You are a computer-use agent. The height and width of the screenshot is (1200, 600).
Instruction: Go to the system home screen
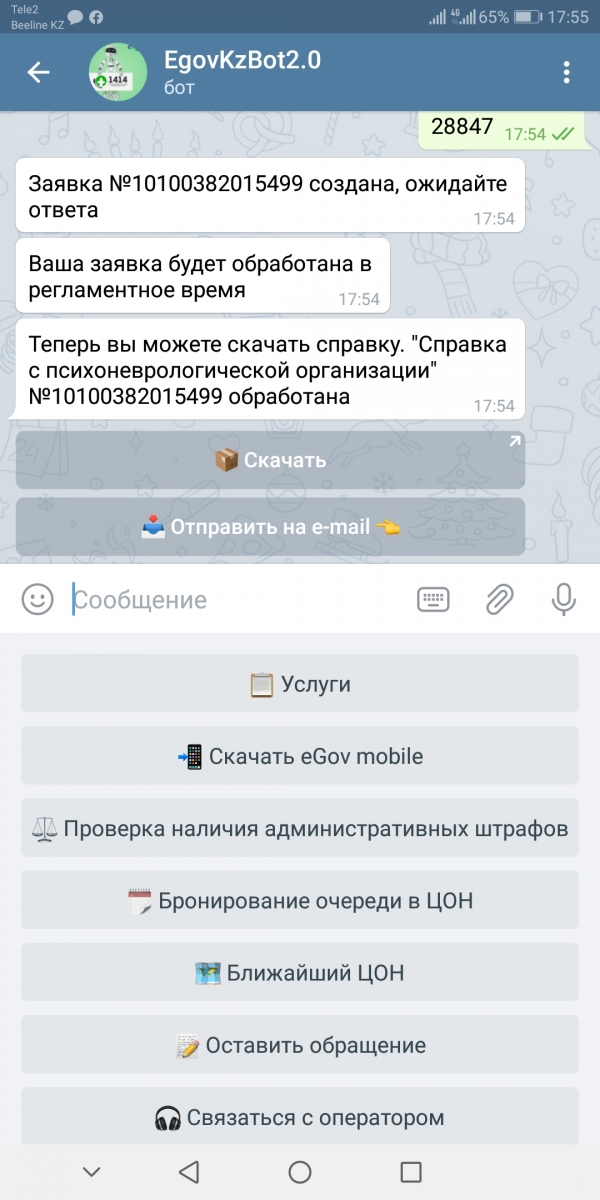click(300, 1172)
